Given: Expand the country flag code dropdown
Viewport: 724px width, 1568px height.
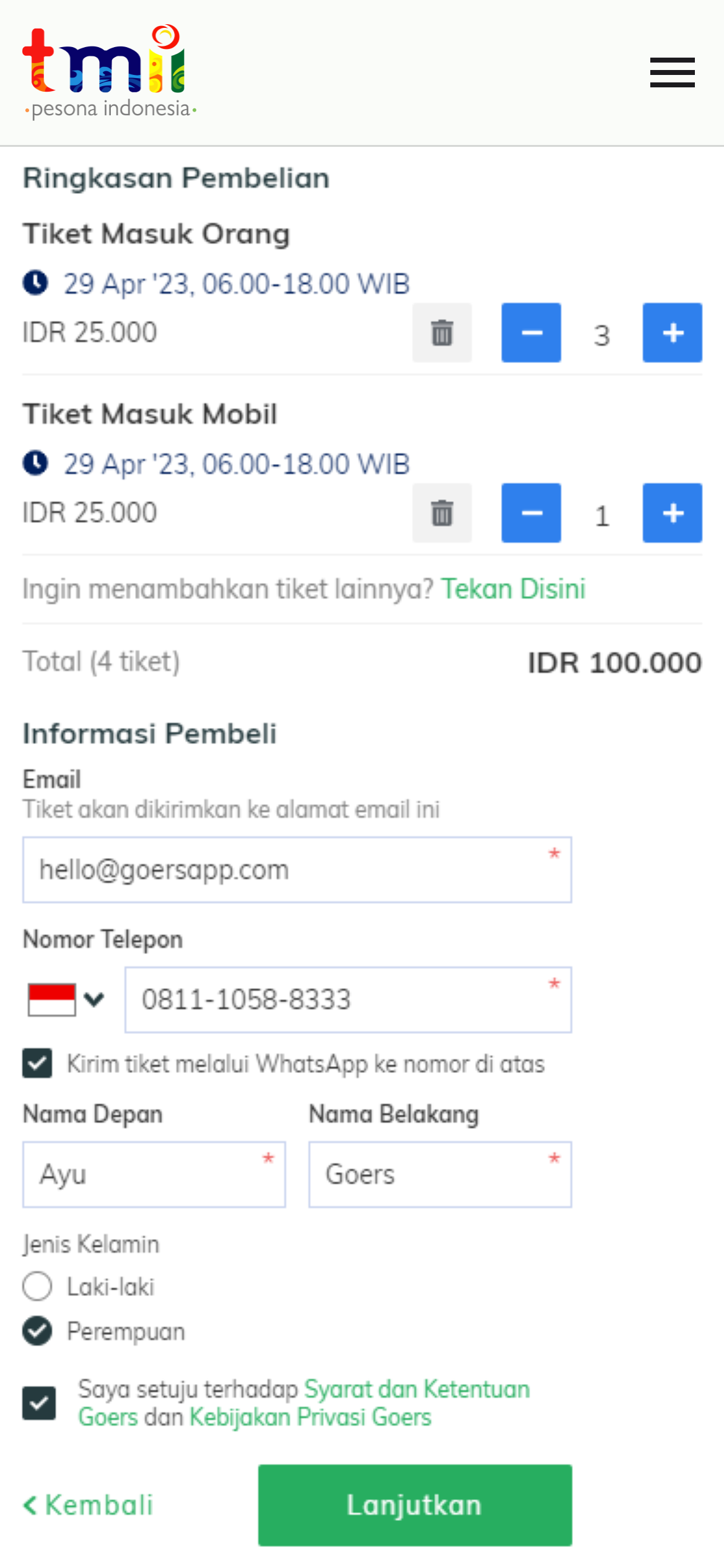Looking at the screenshot, I should [66, 999].
